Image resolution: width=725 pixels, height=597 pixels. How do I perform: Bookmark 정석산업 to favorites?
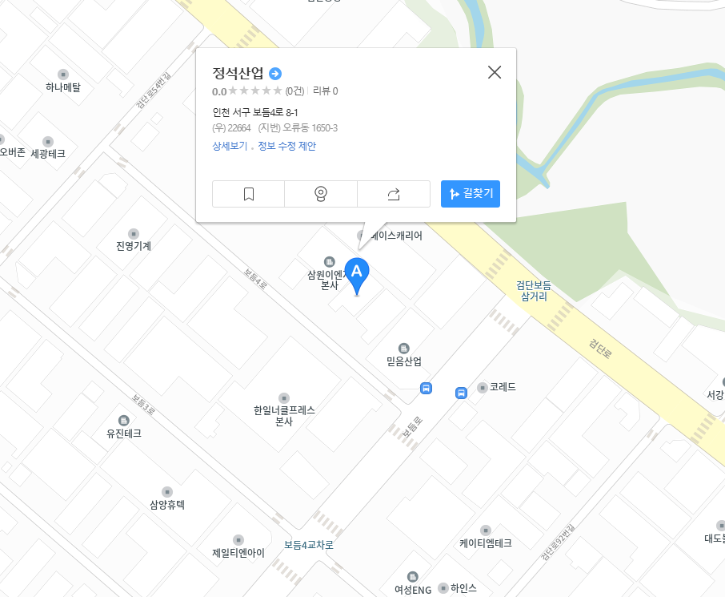click(249, 194)
